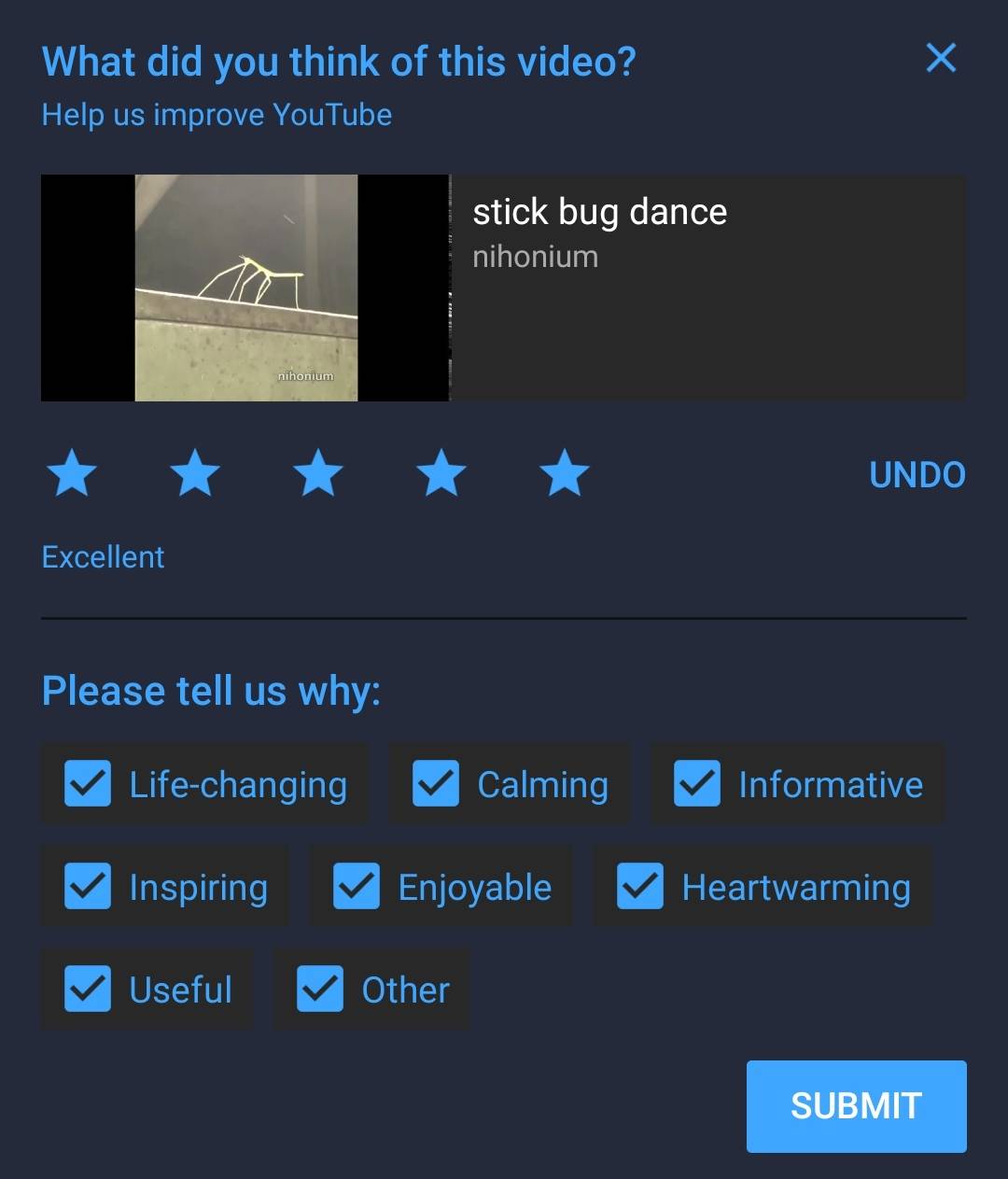Toggle the Useful checkbox
This screenshot has width=1008, height=1179.
pos(88,989)
